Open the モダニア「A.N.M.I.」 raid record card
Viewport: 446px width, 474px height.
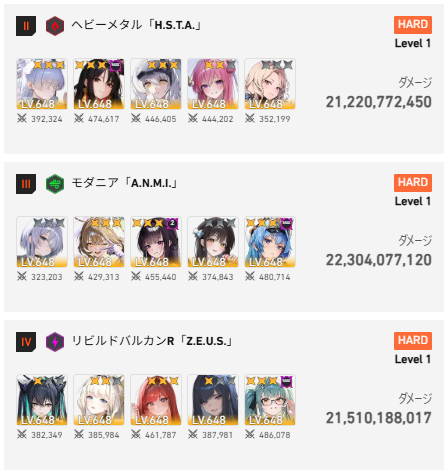tap(224, 237)
